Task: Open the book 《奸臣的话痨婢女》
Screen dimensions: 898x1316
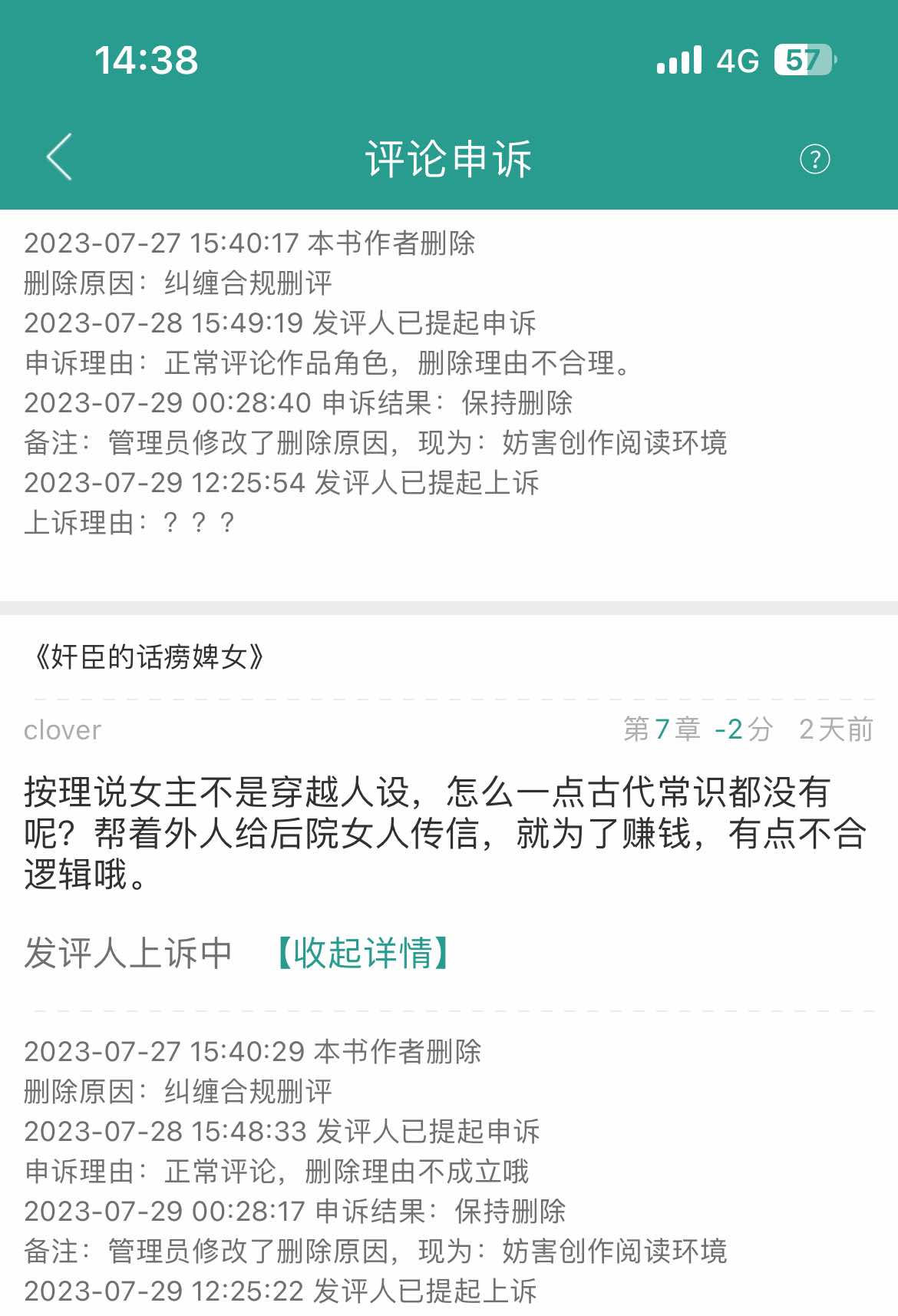Action: pos(150,657)
